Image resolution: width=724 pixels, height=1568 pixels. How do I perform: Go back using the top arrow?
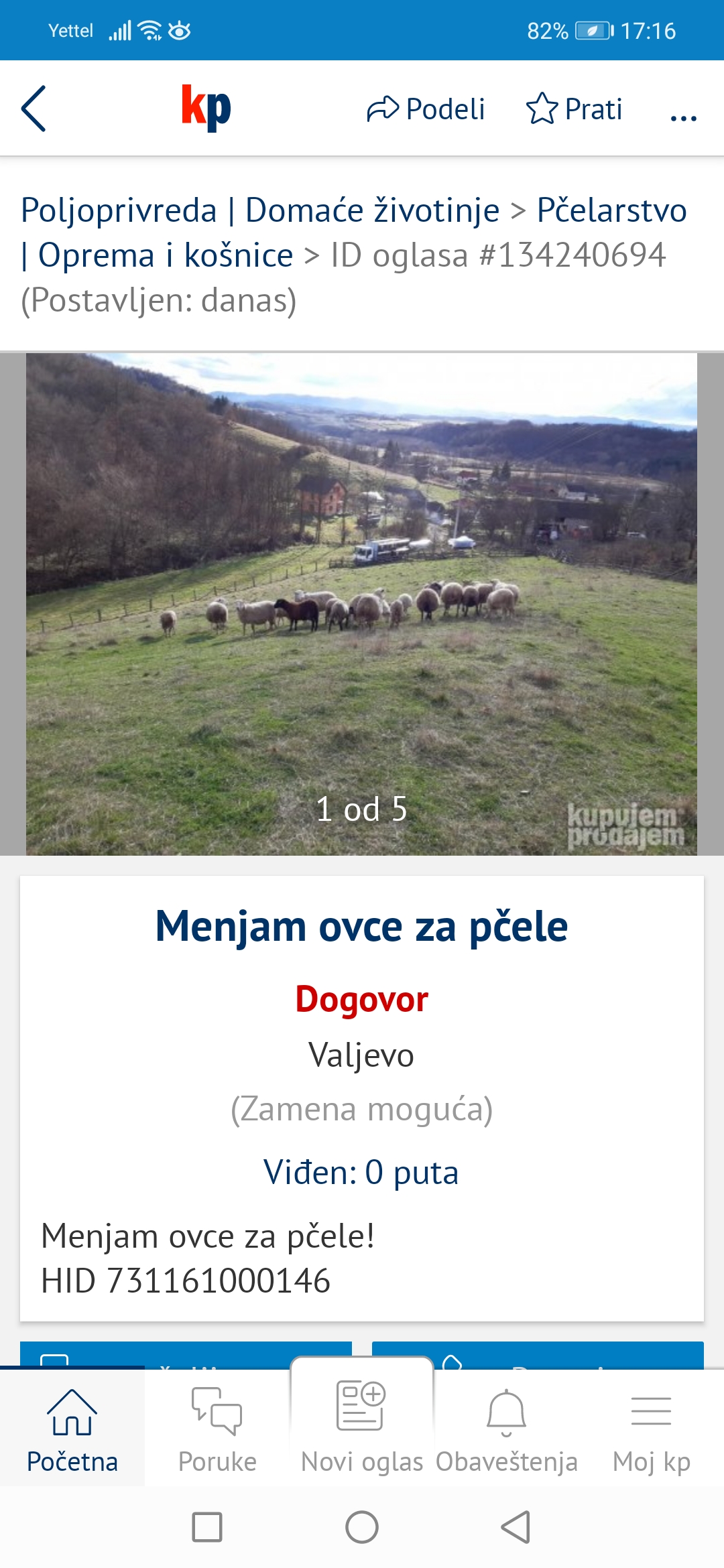tap(34, 109)
